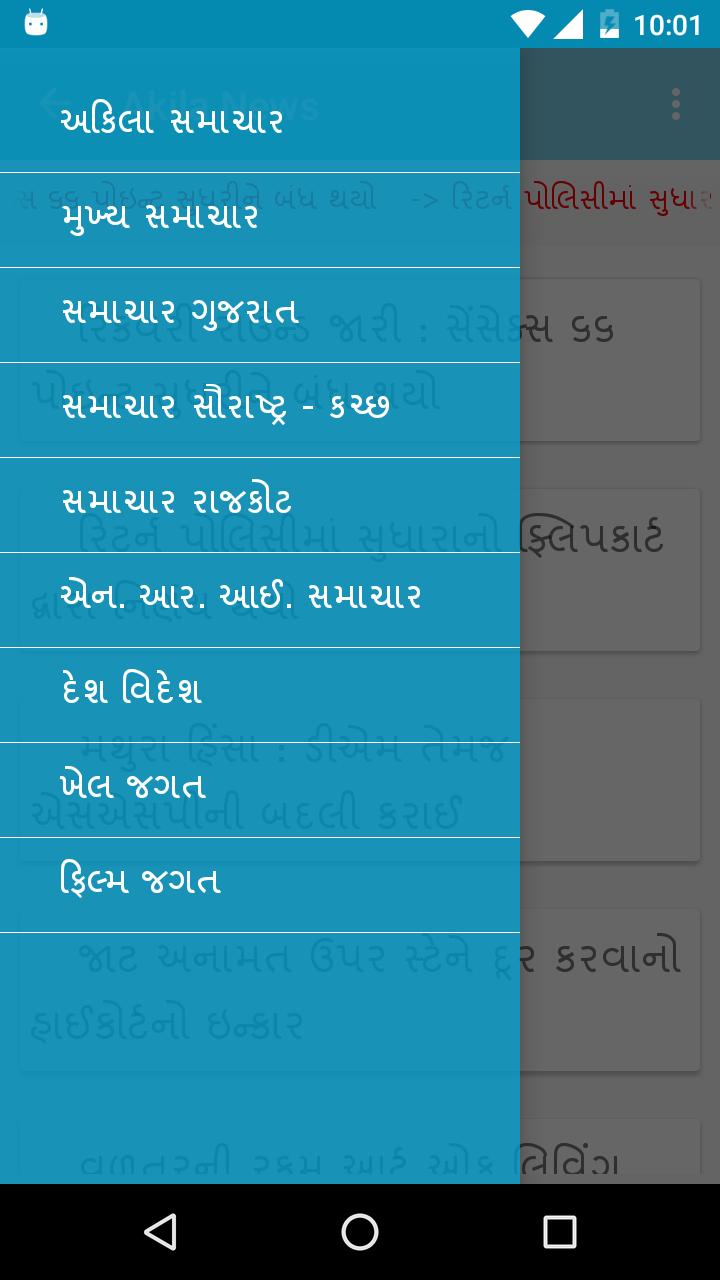Viewport: 720px width, 1280px height.
Task: Go to સમાચાર રાજકોટ
Action: pos(260,502)
